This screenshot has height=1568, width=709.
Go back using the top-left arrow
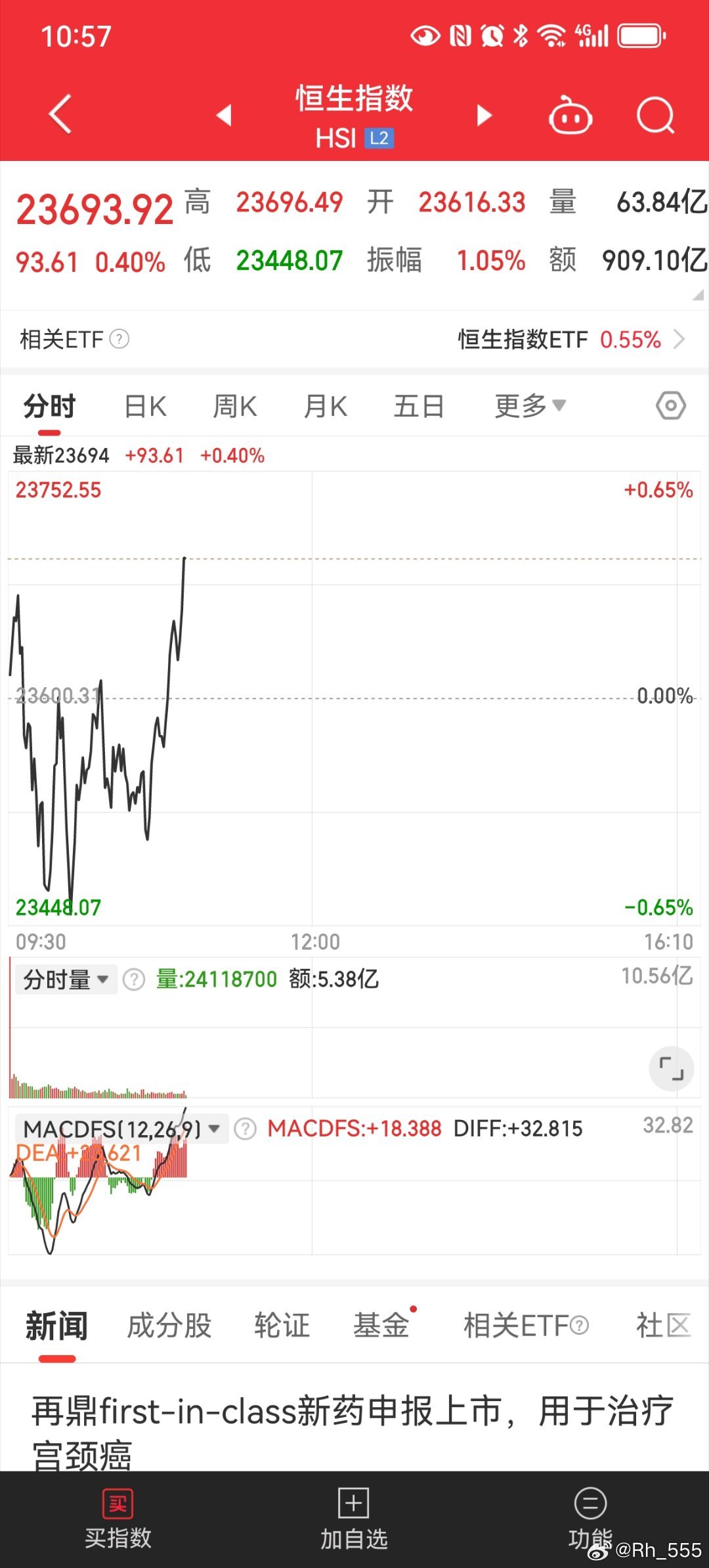tap(60, 114)
